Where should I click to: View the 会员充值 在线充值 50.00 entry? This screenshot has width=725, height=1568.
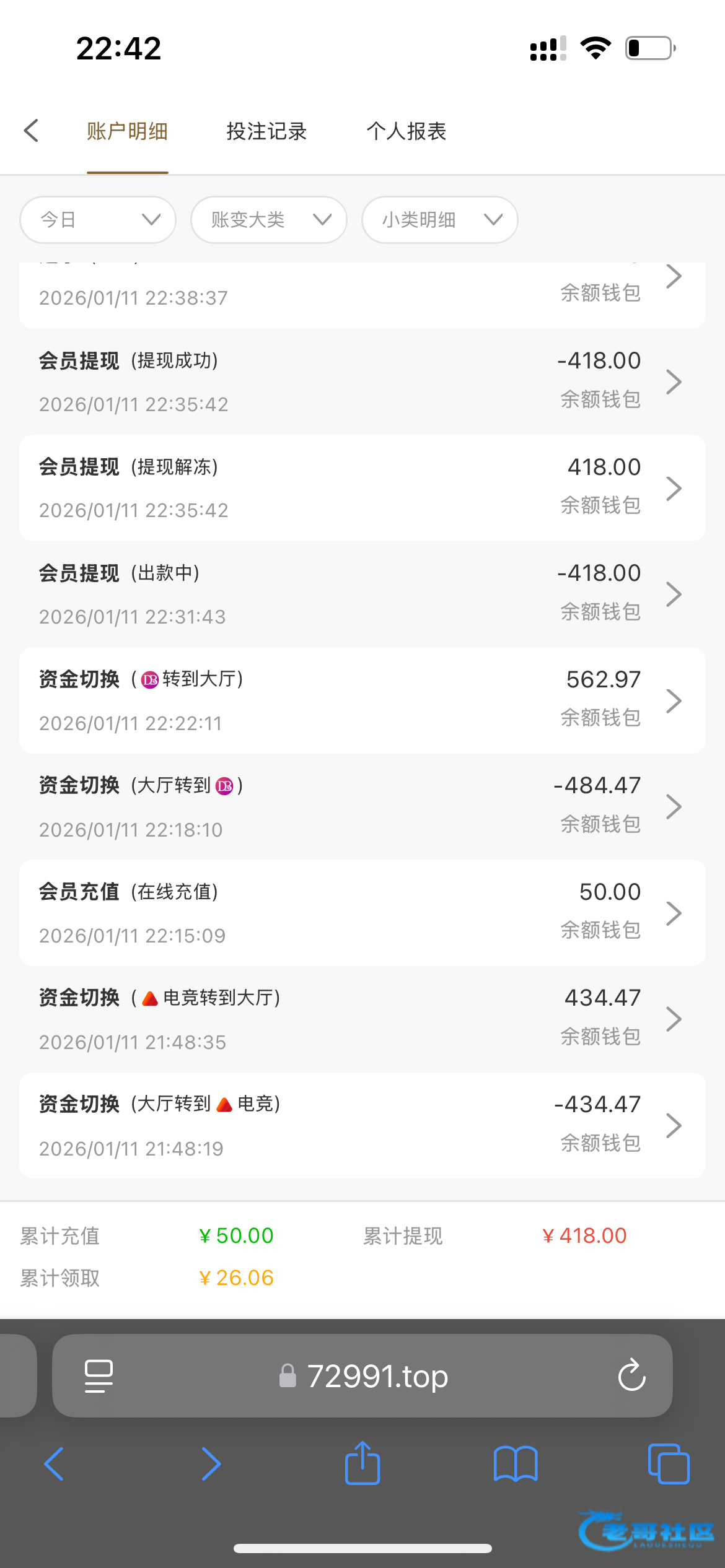(362, 913)
